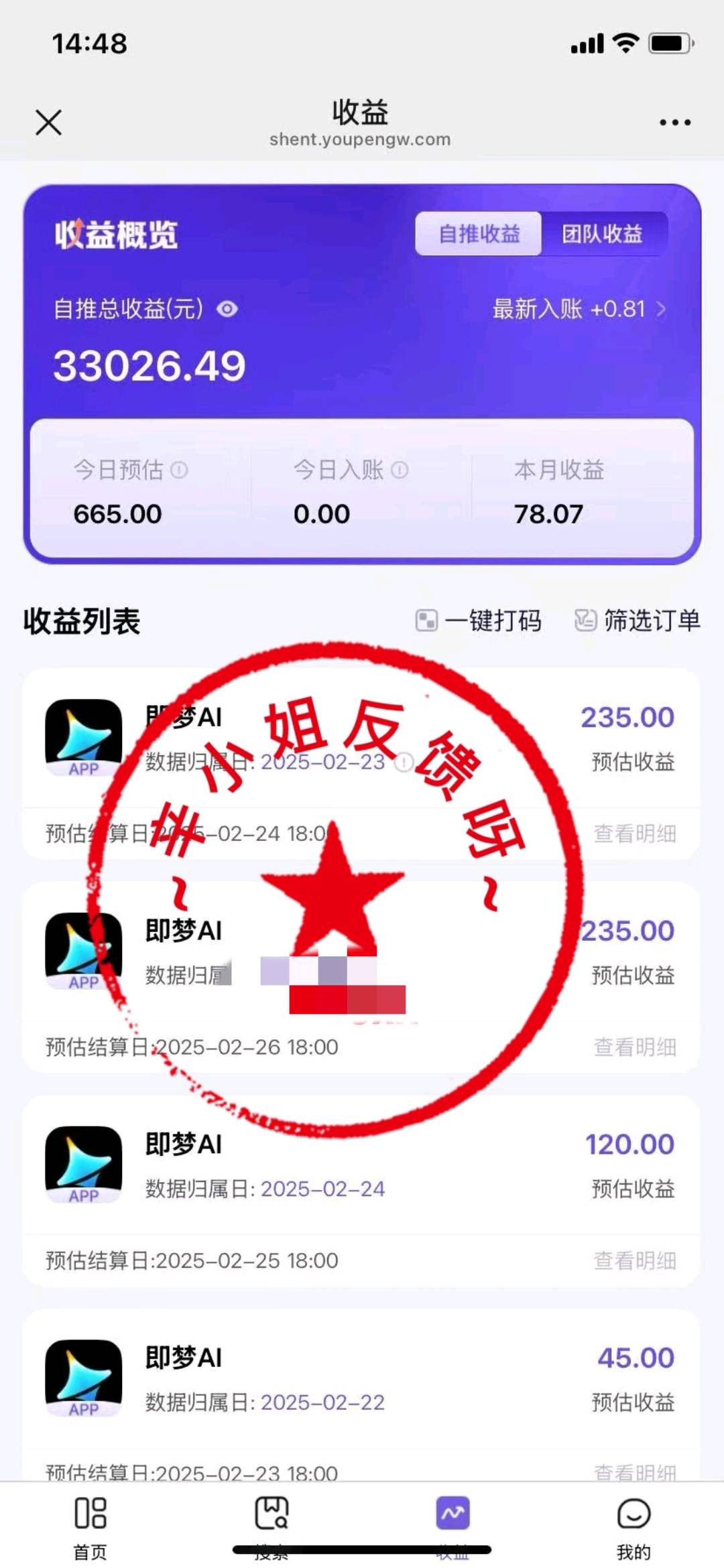Select the 自推收益 tab

coord(479,234)
